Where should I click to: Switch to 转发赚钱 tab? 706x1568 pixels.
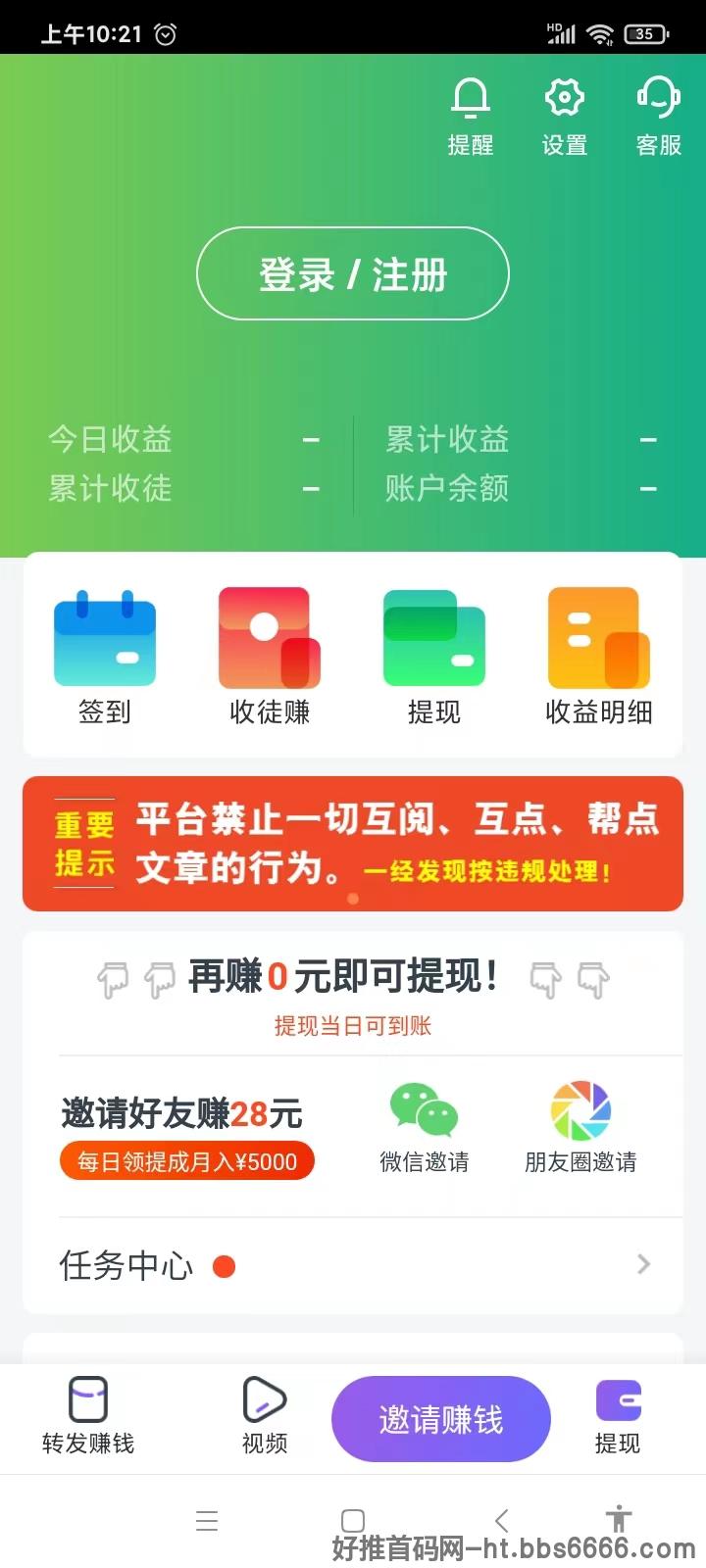[x=88, y=1416]
